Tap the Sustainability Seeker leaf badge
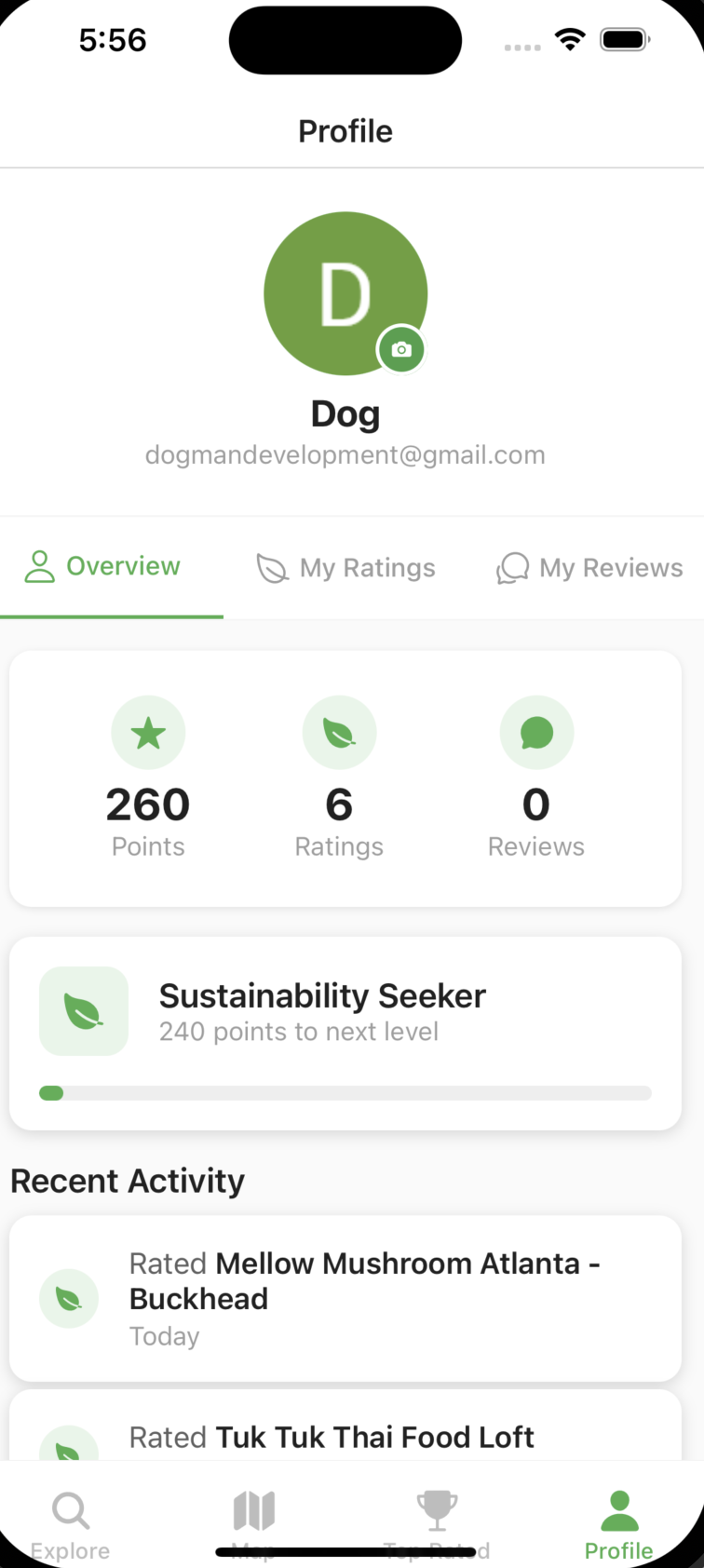The image size is (704, 1568). point(84,1010)
